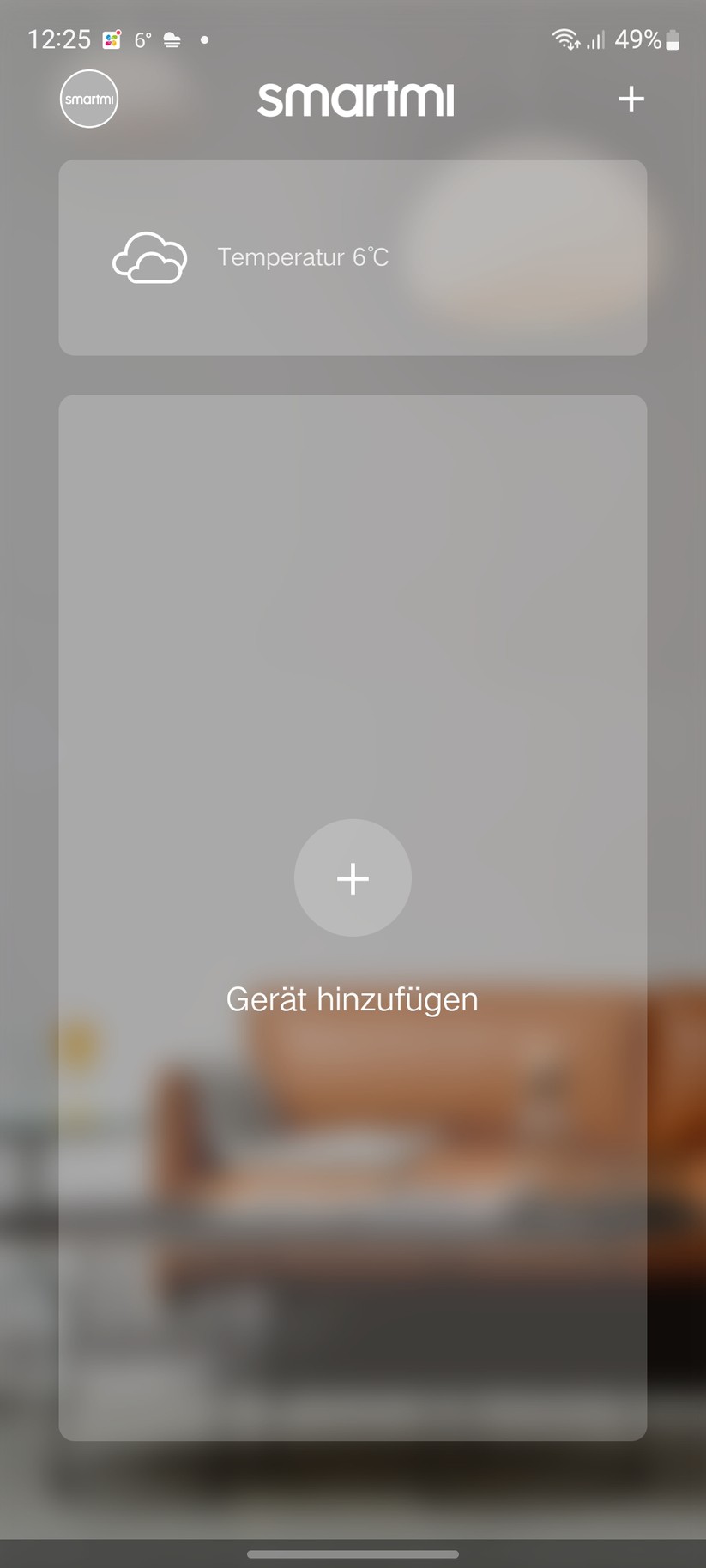Tap the battery percentage 49% text
This screenshot has height=1568, width=706.
[x=640, y=39]
